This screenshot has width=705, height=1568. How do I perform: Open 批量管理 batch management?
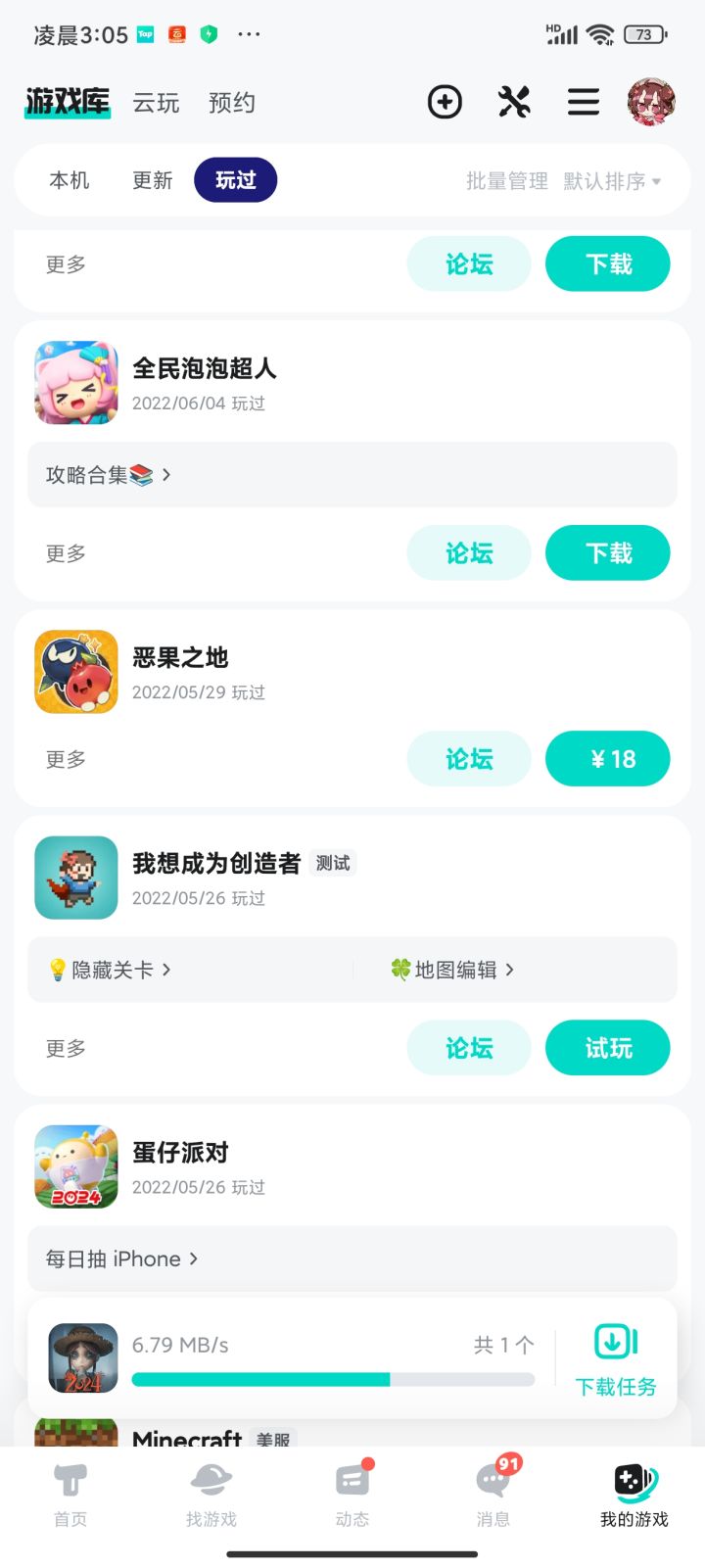(506, 181)
